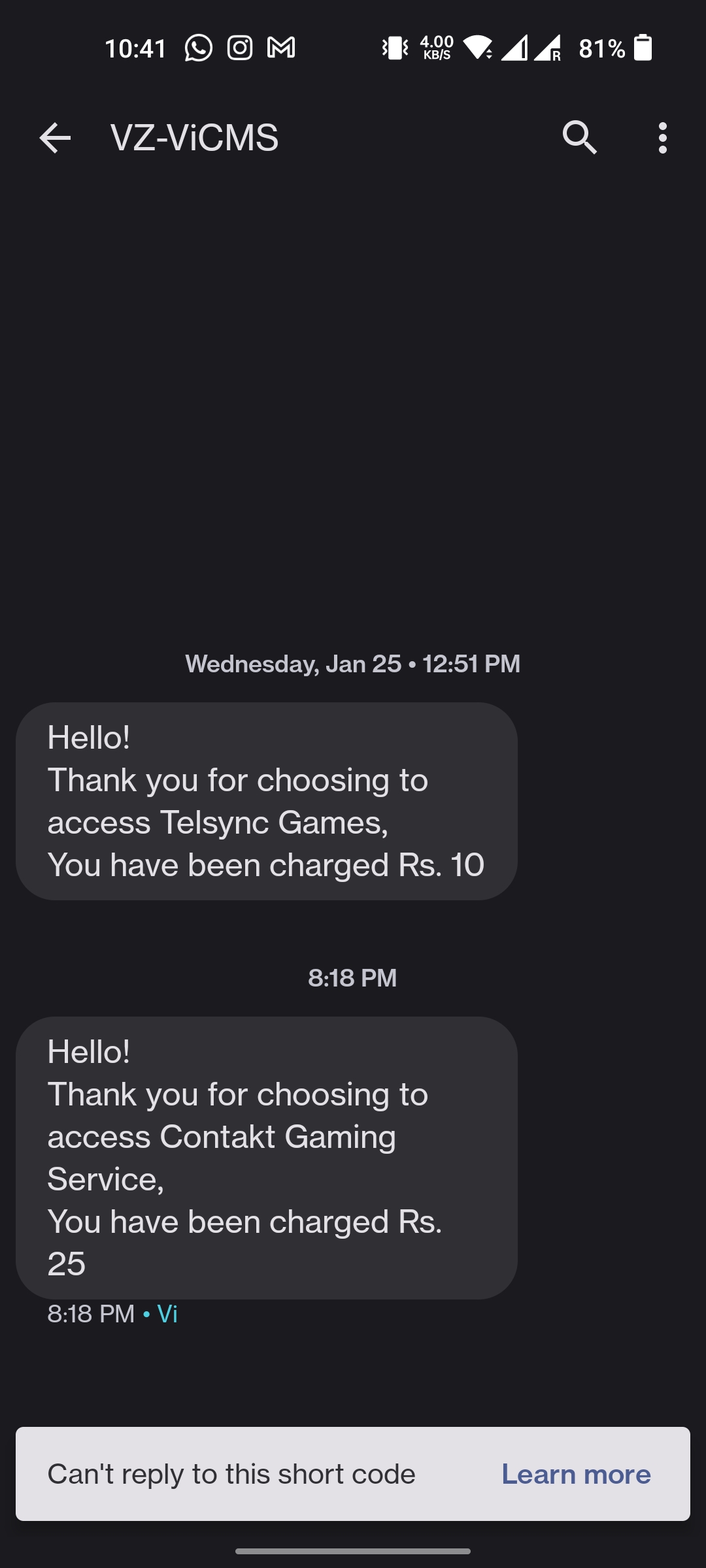
Task: Search within the VZ-ViCMS conversation
Action: [579, 138]
